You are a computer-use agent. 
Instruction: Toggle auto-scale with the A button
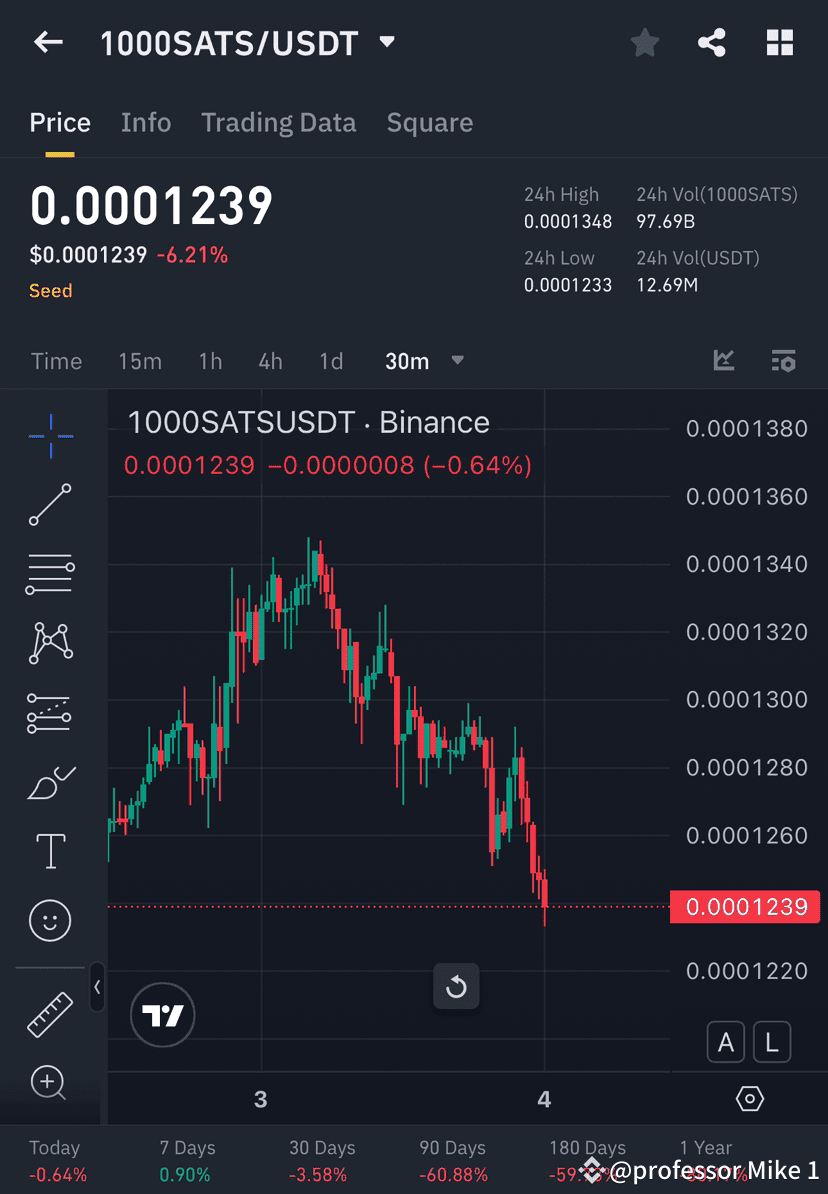(x=725, y=1041)
